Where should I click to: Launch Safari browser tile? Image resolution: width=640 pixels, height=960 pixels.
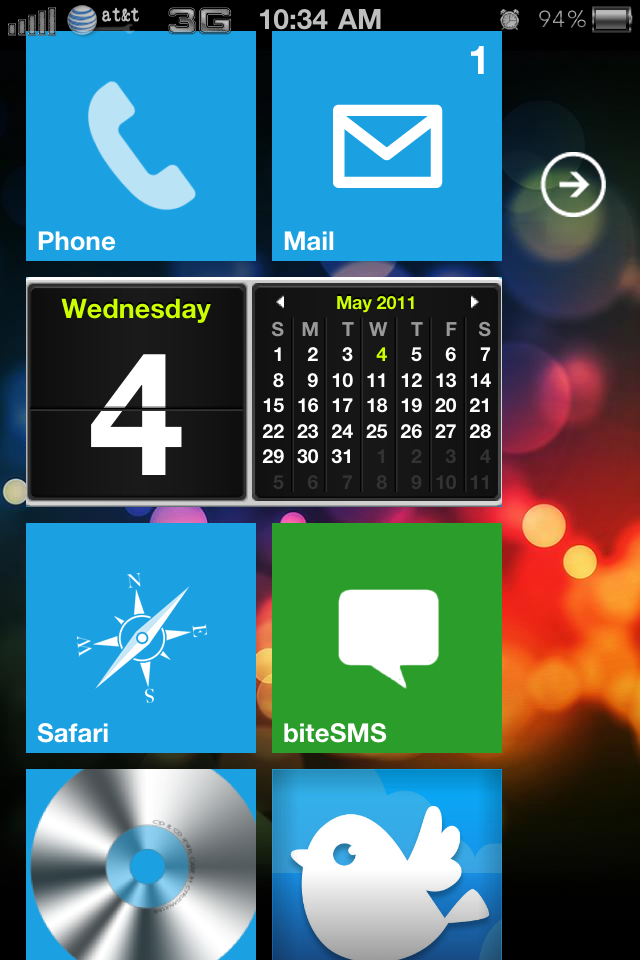click(141, 637)
